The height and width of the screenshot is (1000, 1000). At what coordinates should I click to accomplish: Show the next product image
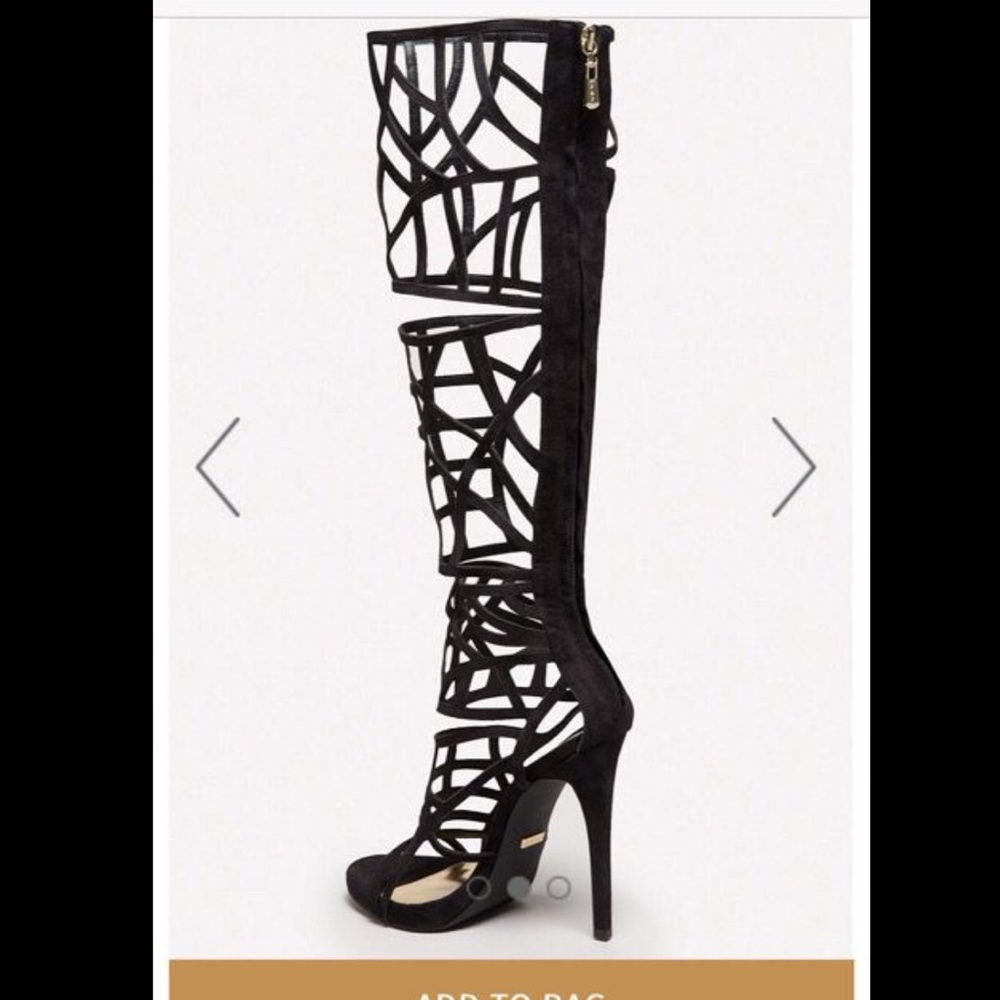coord(793,467)
